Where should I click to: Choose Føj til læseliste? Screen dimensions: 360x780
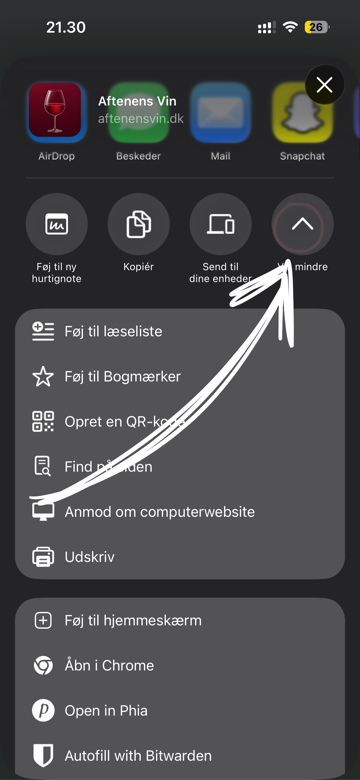180,331
